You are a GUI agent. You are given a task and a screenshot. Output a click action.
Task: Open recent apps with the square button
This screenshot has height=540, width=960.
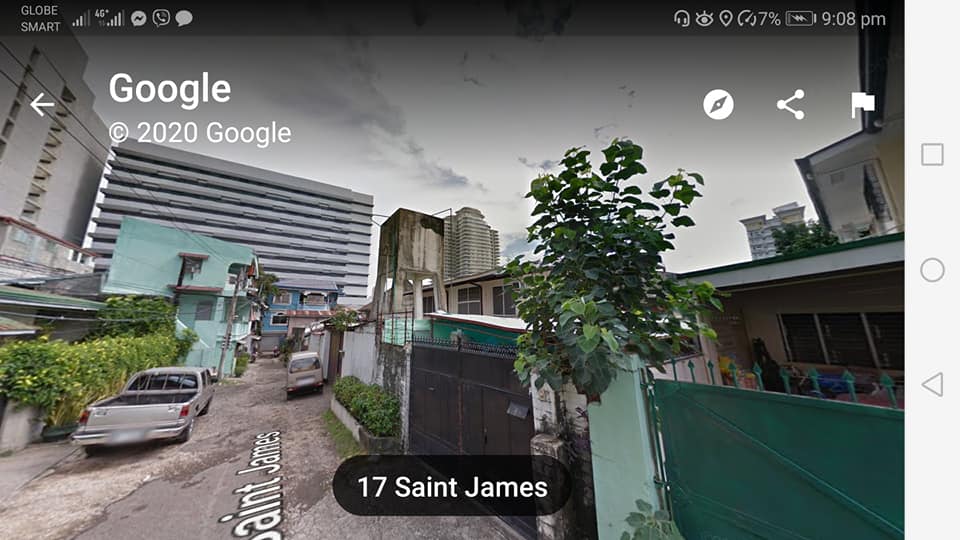click(932, 154)
